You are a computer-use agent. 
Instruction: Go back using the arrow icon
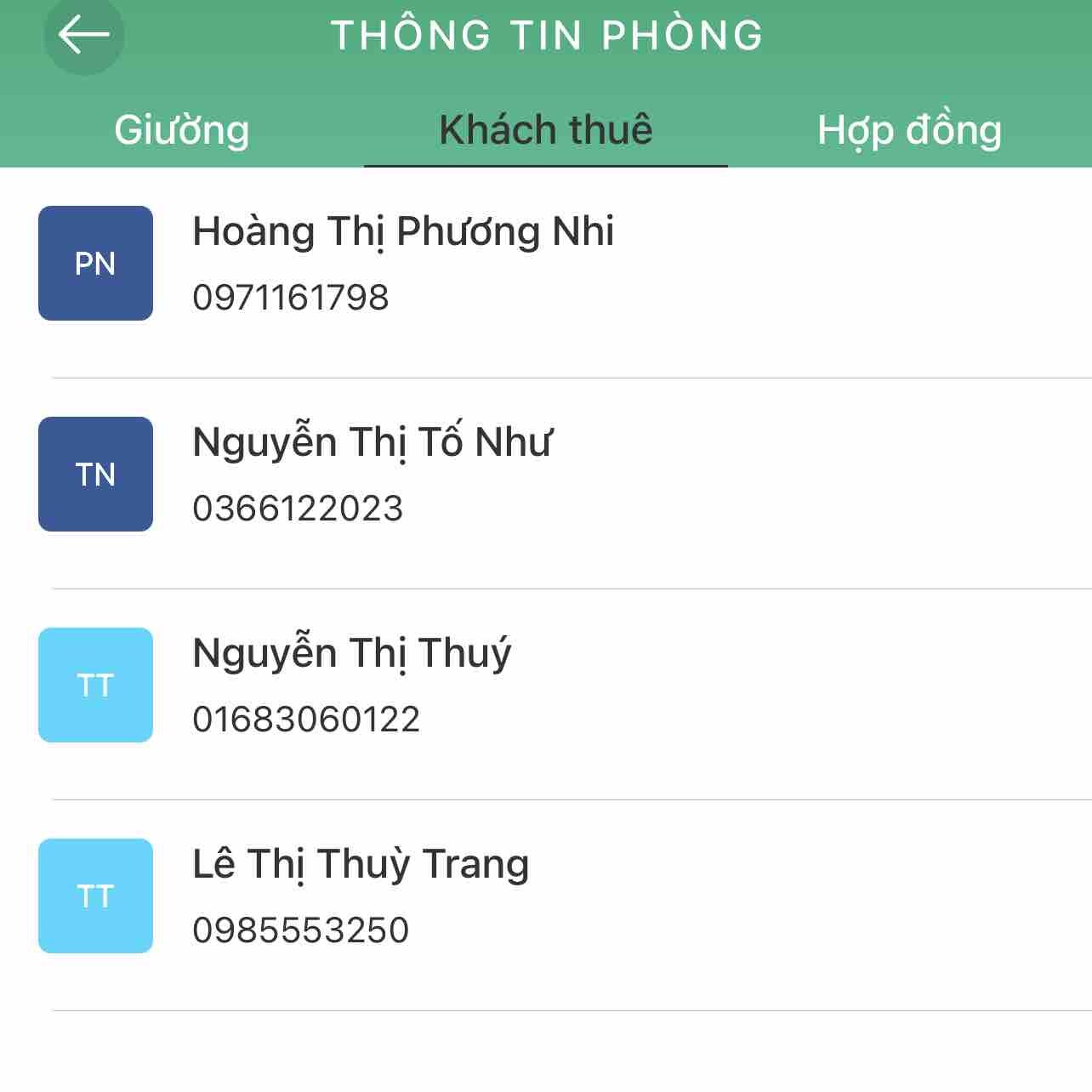click(x=83, y=35)
